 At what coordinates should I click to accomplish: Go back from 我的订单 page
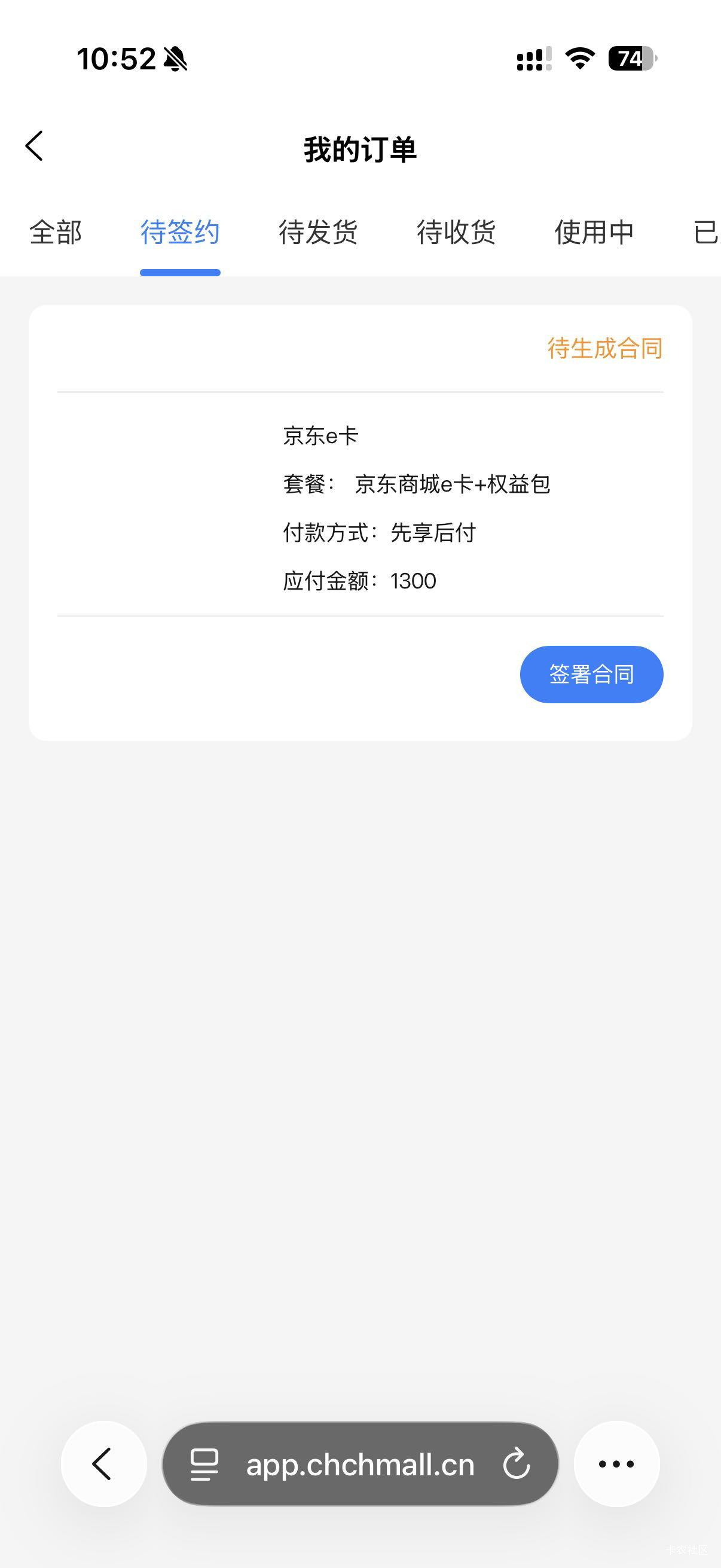click(x=35, y=146)
